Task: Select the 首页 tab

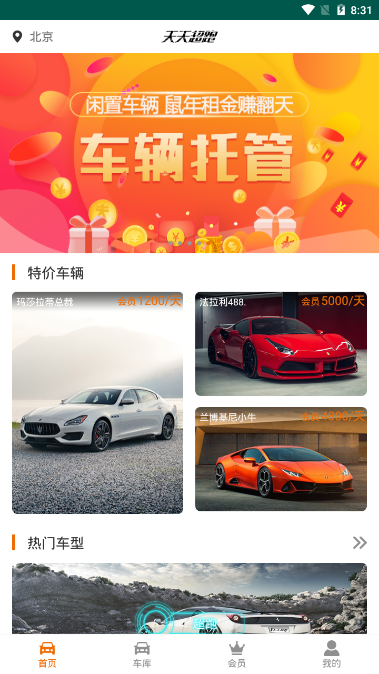Action: tap(47, 654)
